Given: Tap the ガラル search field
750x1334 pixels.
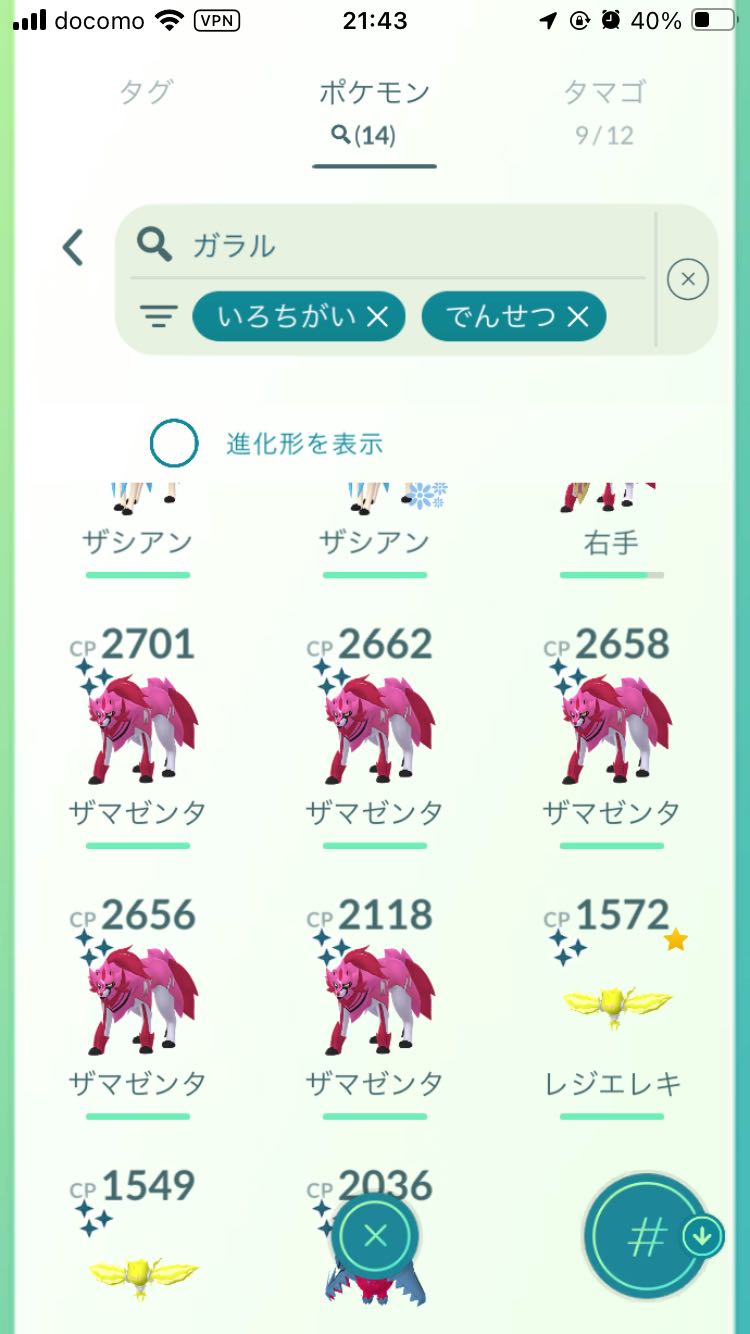Looking at the screenshot, I should [400, 244].
